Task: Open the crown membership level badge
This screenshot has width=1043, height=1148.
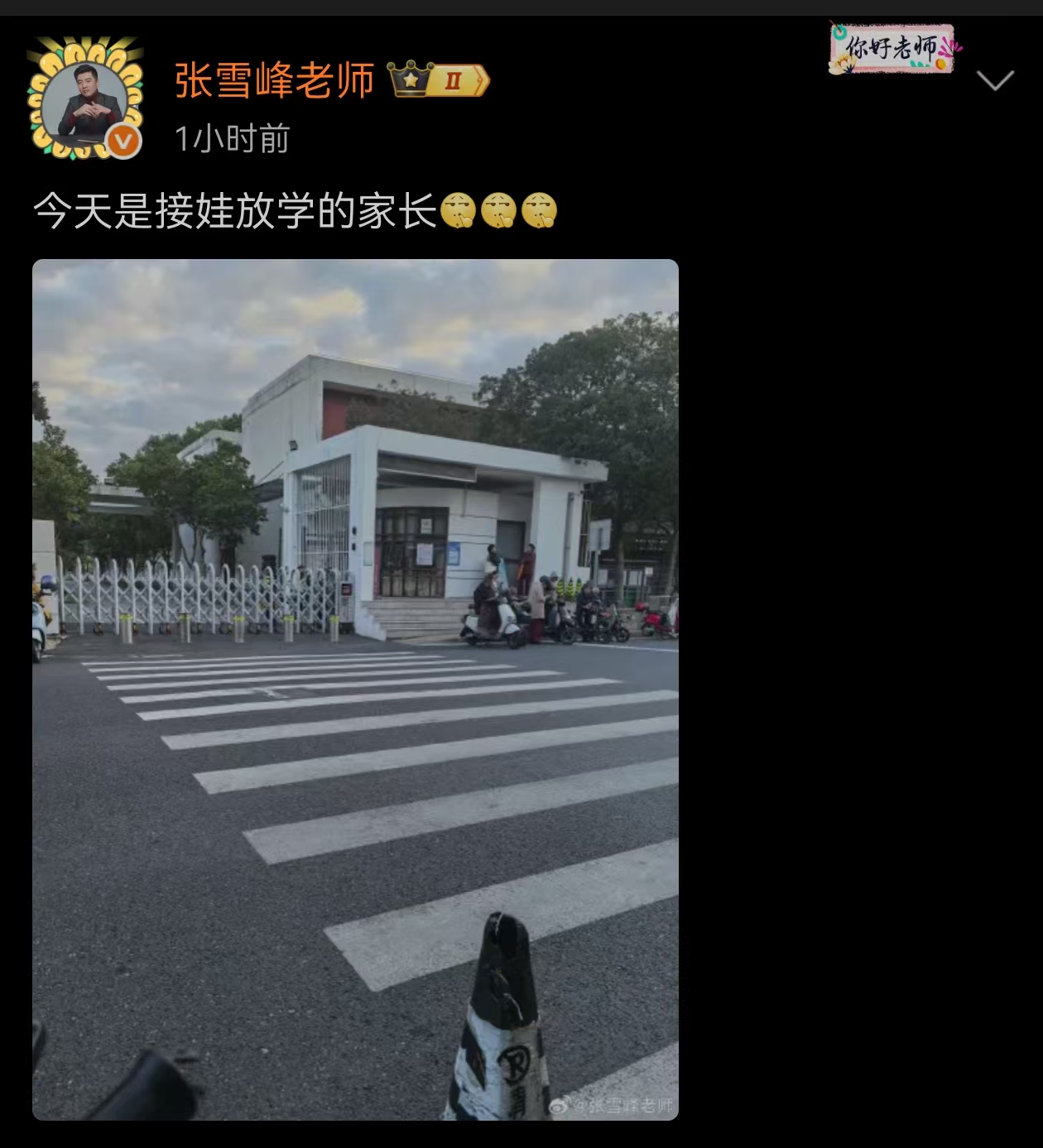Action: point(439,80)
